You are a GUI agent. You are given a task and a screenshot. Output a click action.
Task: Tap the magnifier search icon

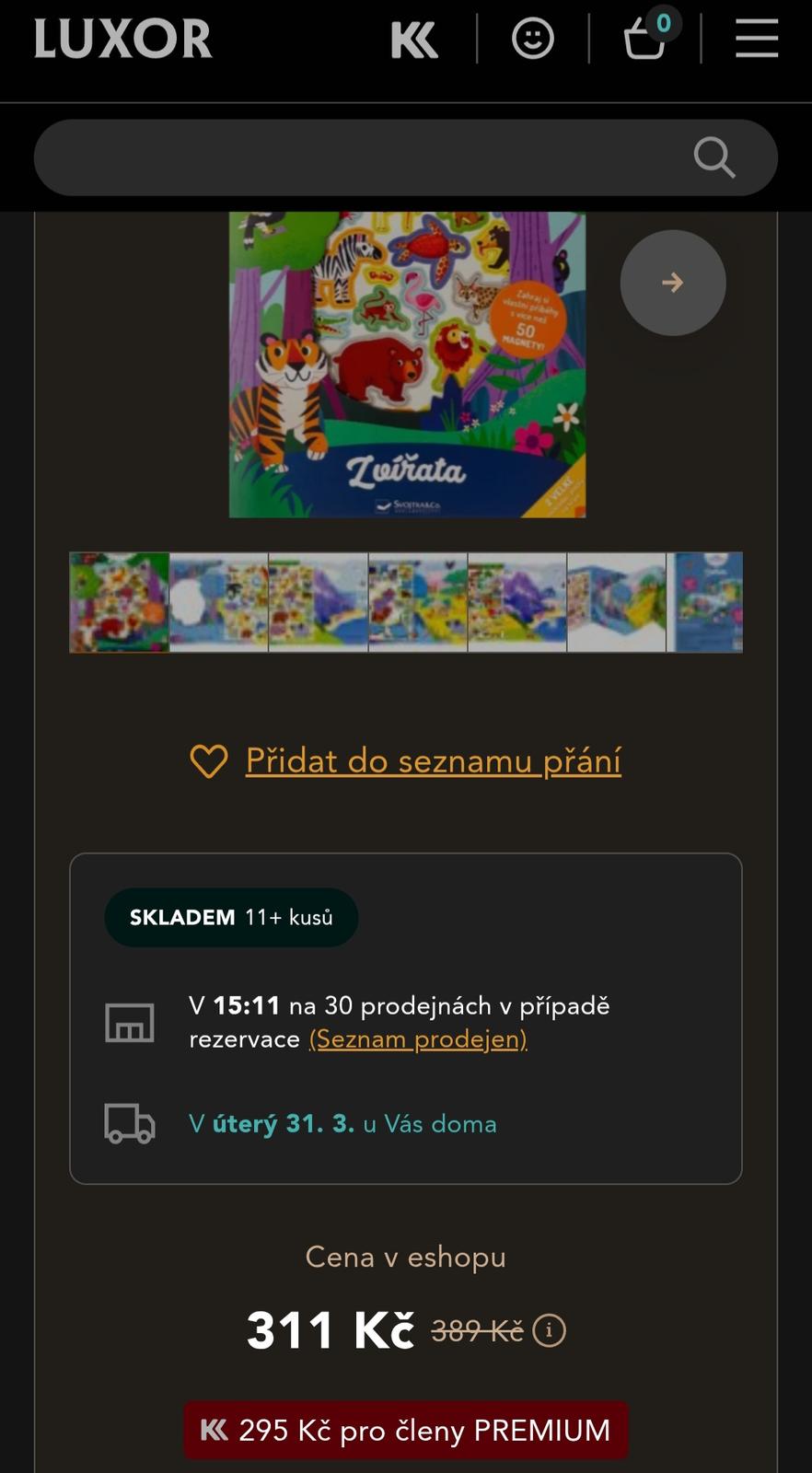[713, 157]
